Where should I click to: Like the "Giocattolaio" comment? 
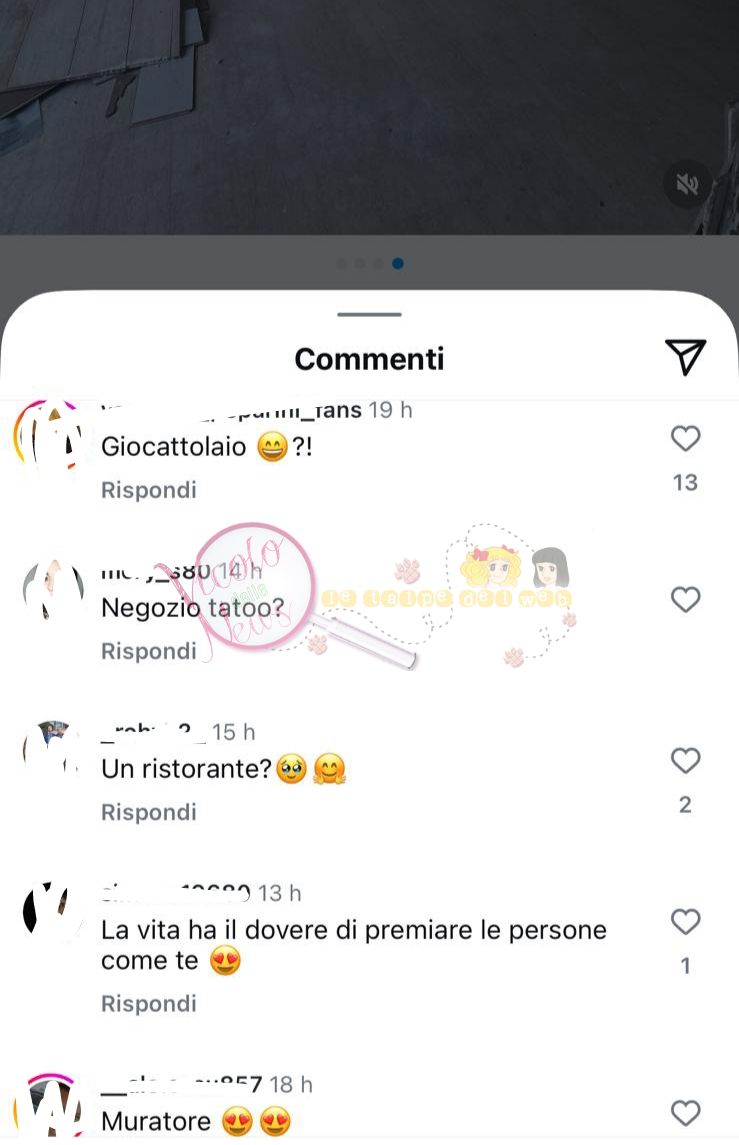[x=685, y=438]
